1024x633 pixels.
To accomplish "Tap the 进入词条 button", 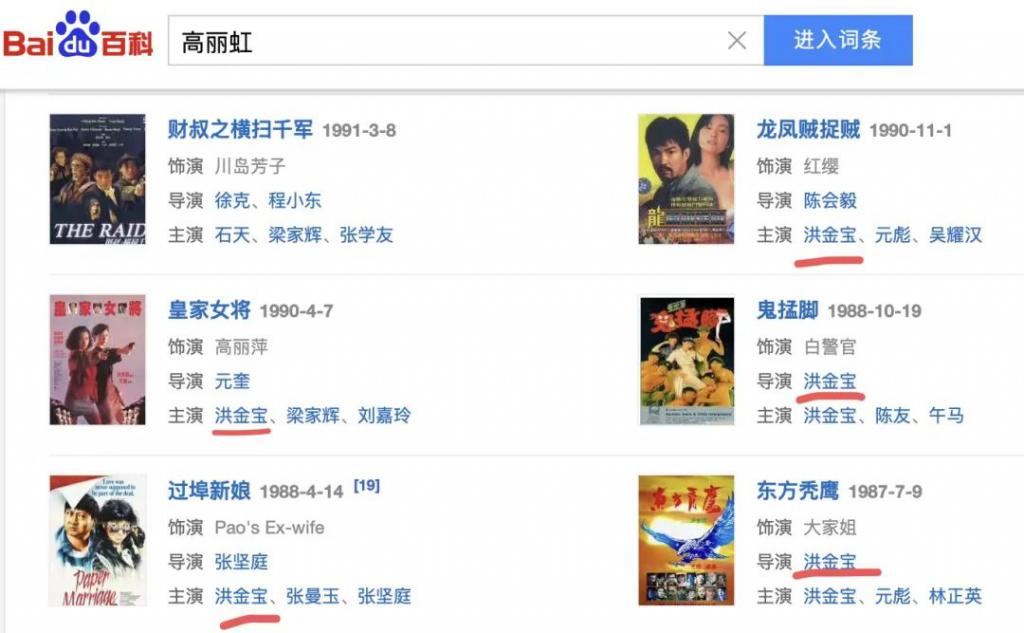I will [x=837, y=40].
